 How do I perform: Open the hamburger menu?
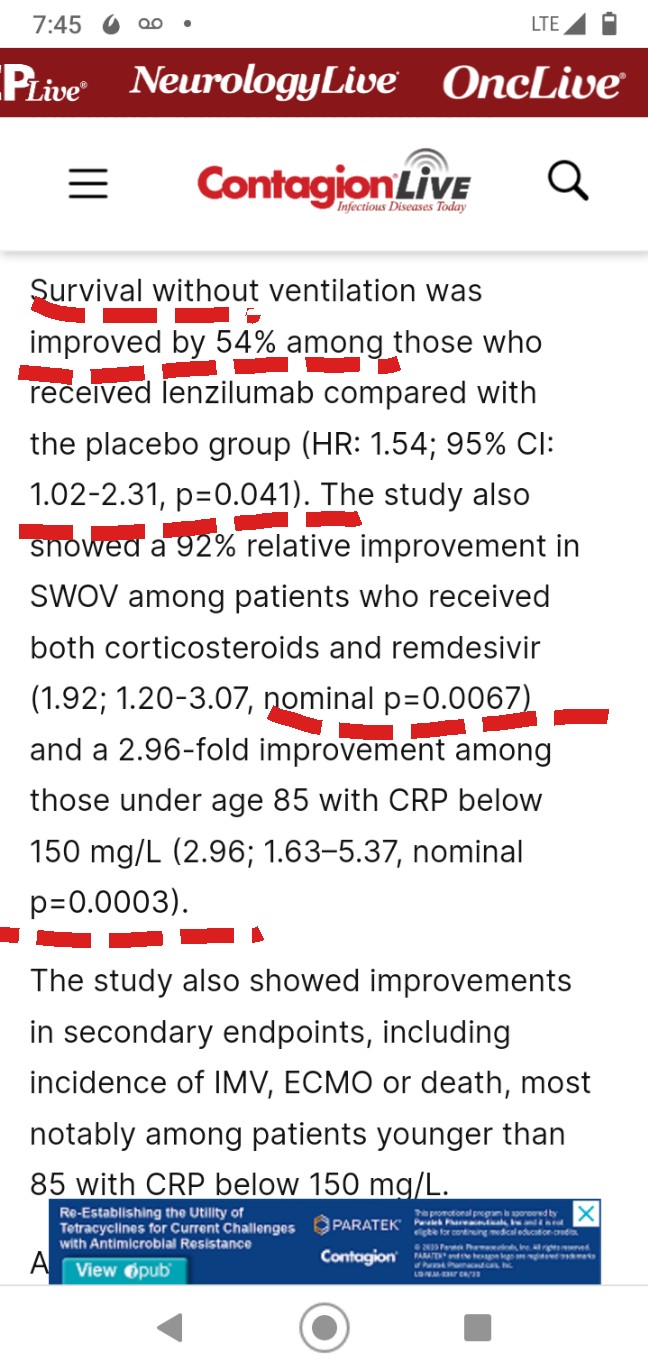88,183
